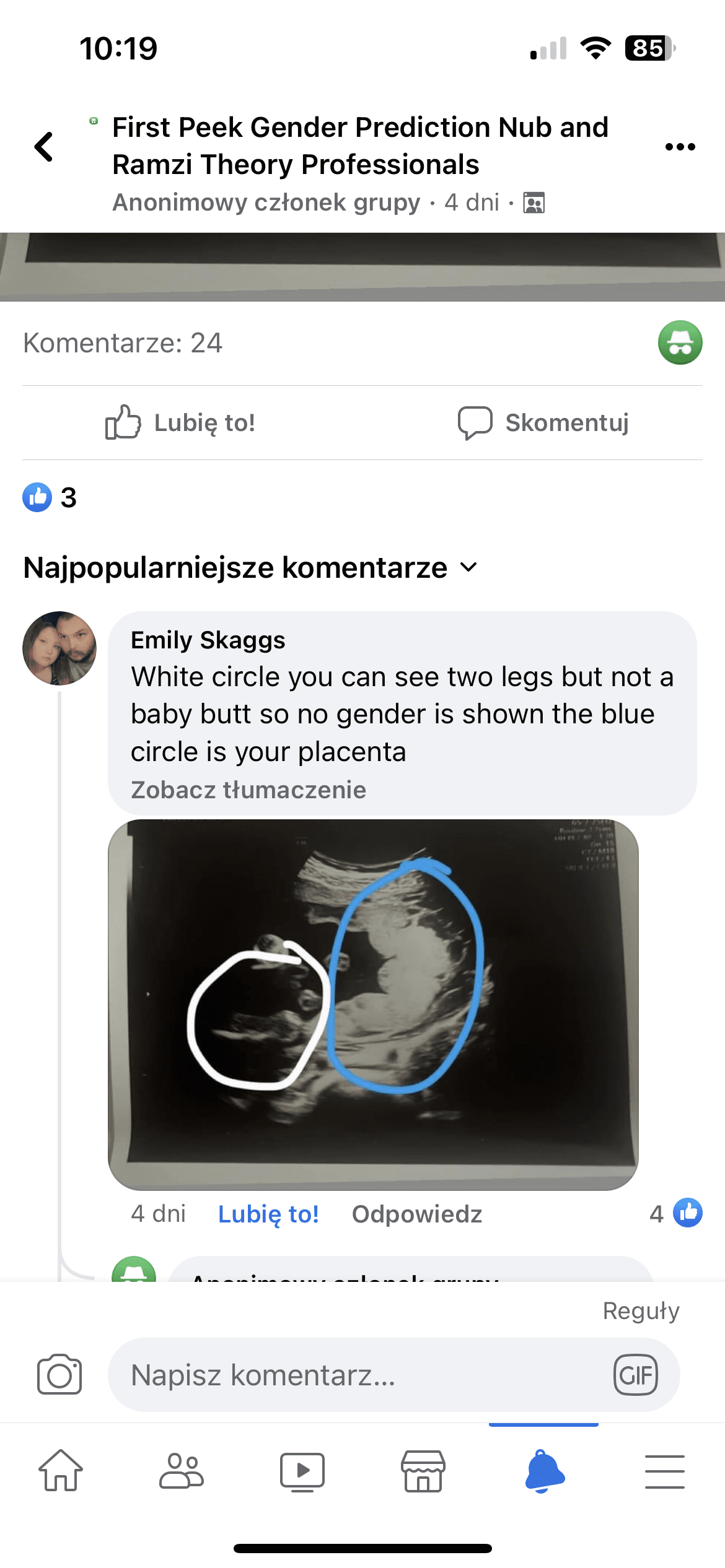The height and width of the screenshot is (1568, 725).
Task: Switch to the Marketplace tab
Action: coord(423,1470)
